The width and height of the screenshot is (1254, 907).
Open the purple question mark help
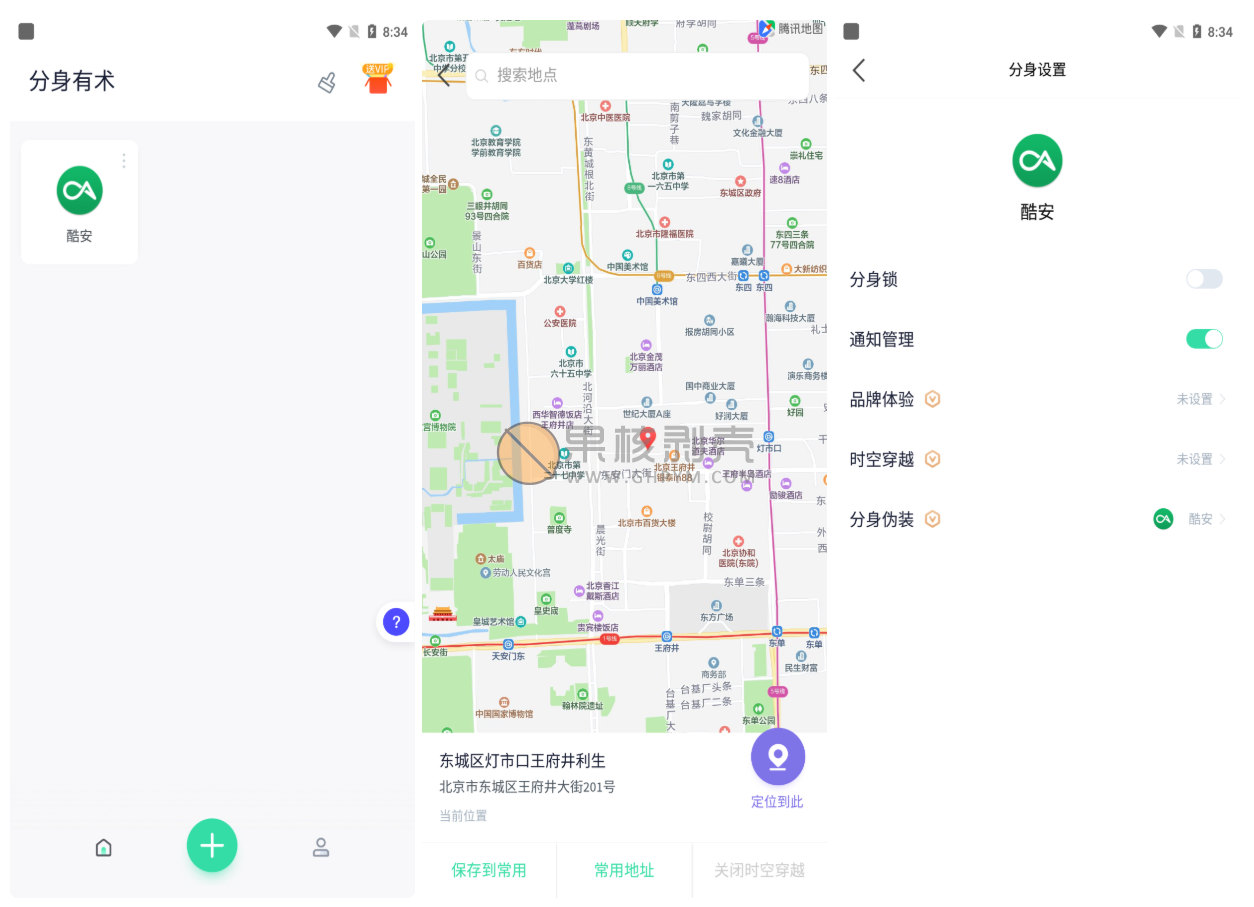(x=396, y=622)
